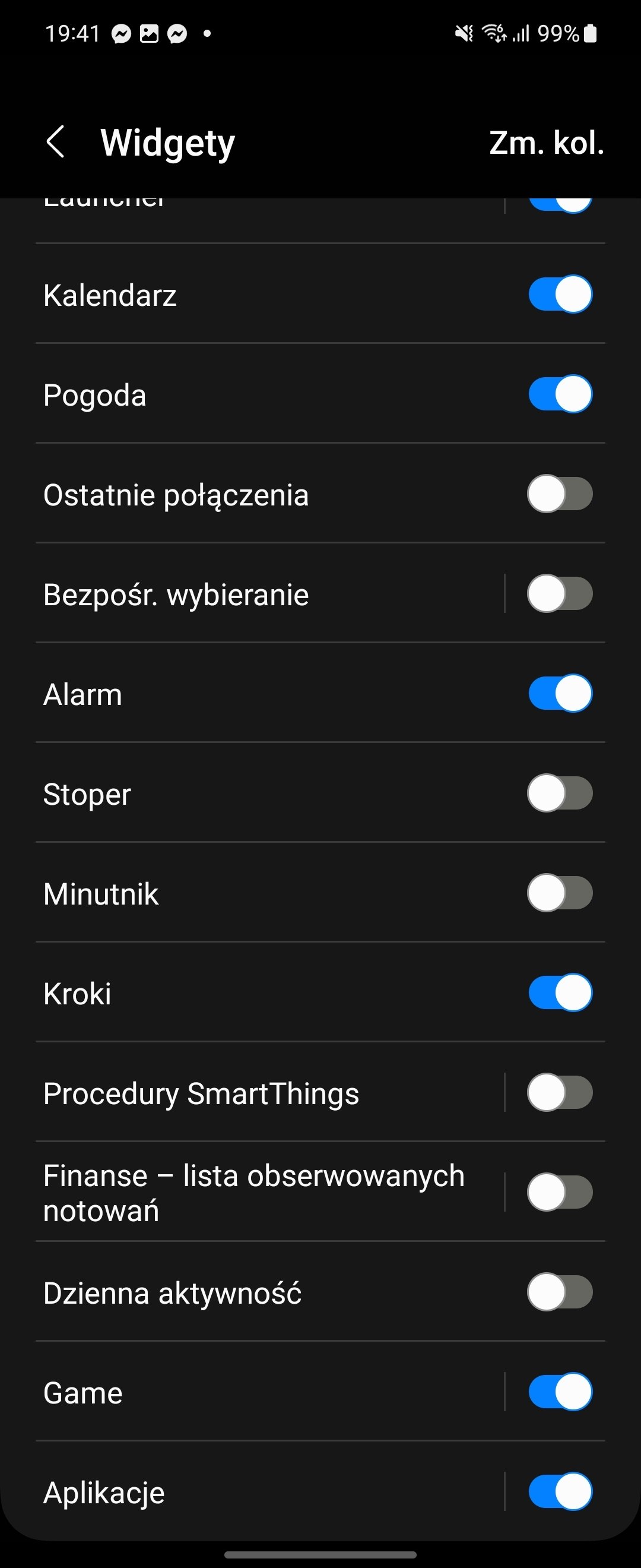
Task: Enable the Ostatnie połączenia widget
Action: [560, 494]
